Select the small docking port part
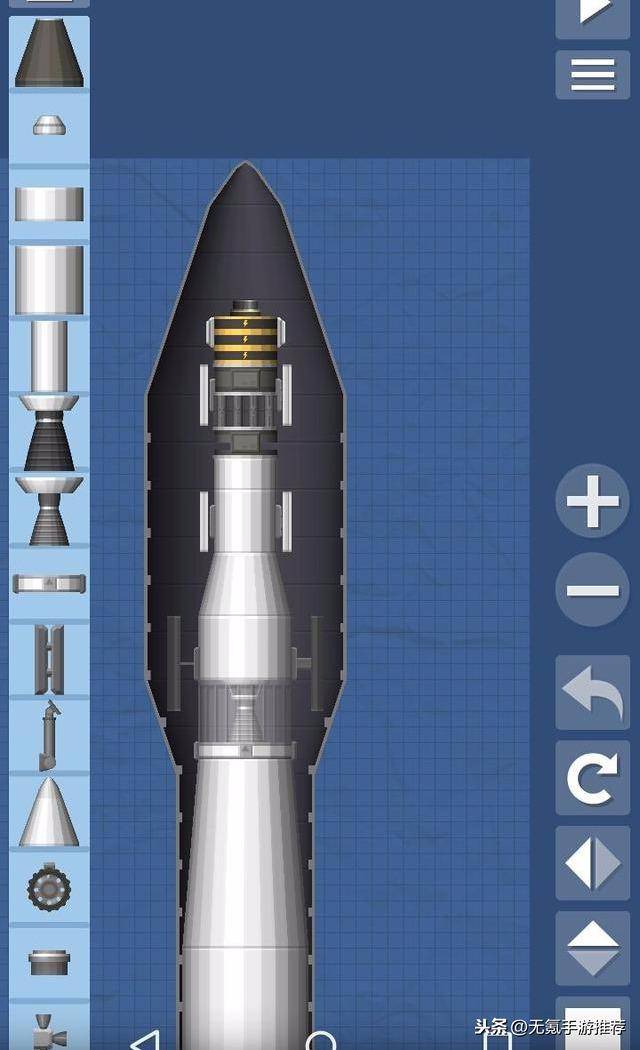This screenshot has height=1050, width=640. coord(49,963)
